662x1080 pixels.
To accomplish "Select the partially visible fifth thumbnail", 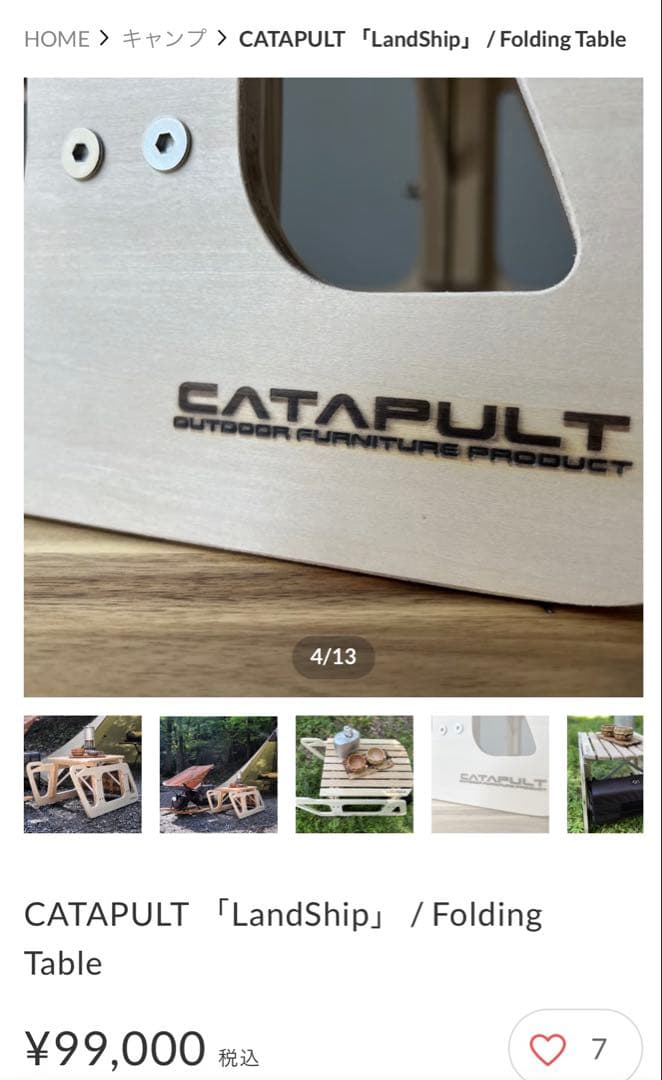I will point(605,774).
